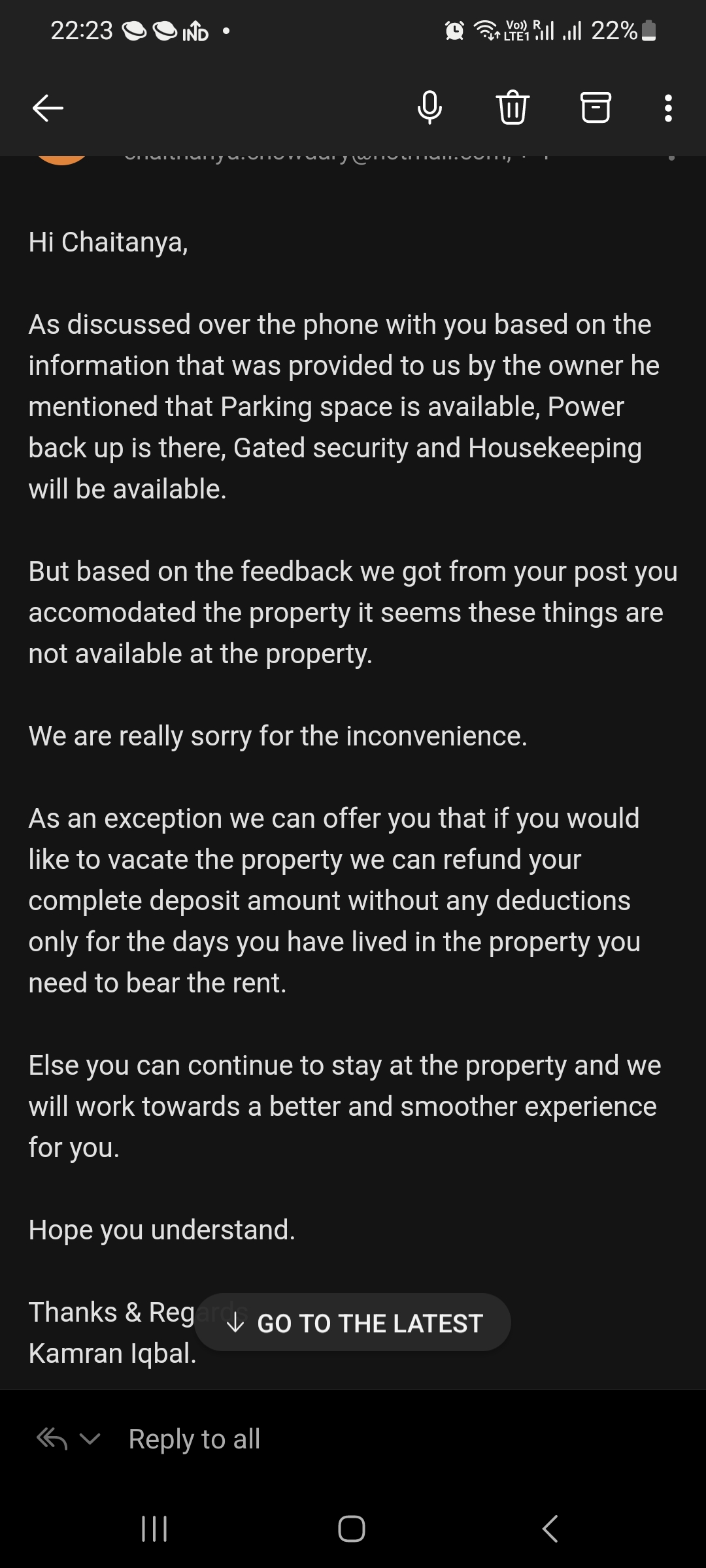This screenshot has height=1568, width=706.
Task: Delete this email with the trash icon
Action: point(513,108)
